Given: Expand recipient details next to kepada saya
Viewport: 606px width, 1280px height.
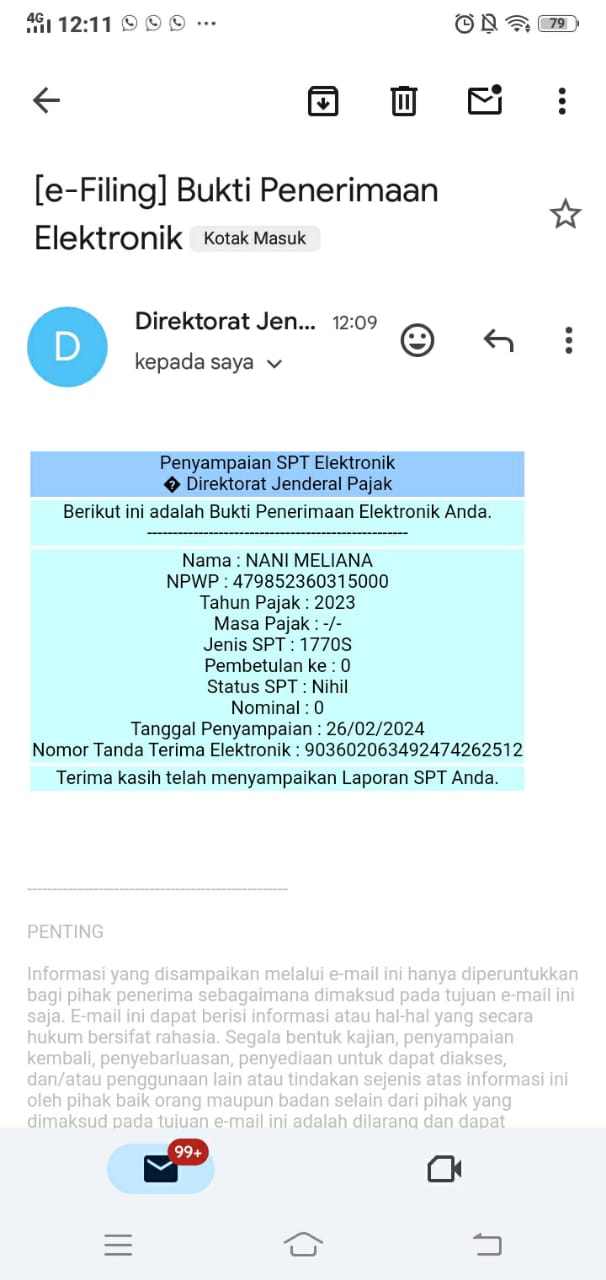Looking at the screenshot, I should click(275, 364).
